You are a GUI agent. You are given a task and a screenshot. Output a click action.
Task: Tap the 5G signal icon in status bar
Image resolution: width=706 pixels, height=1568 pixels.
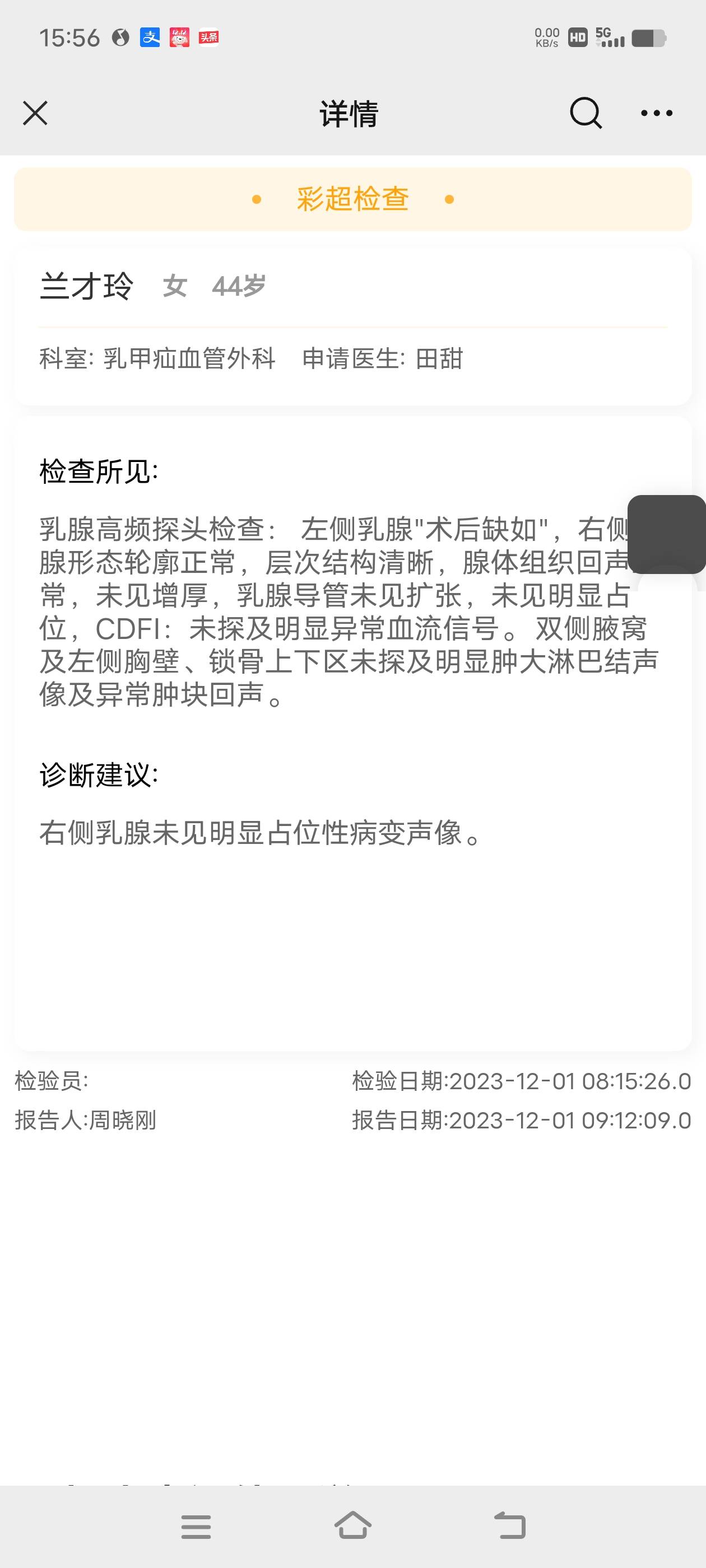tap(609, 38)
